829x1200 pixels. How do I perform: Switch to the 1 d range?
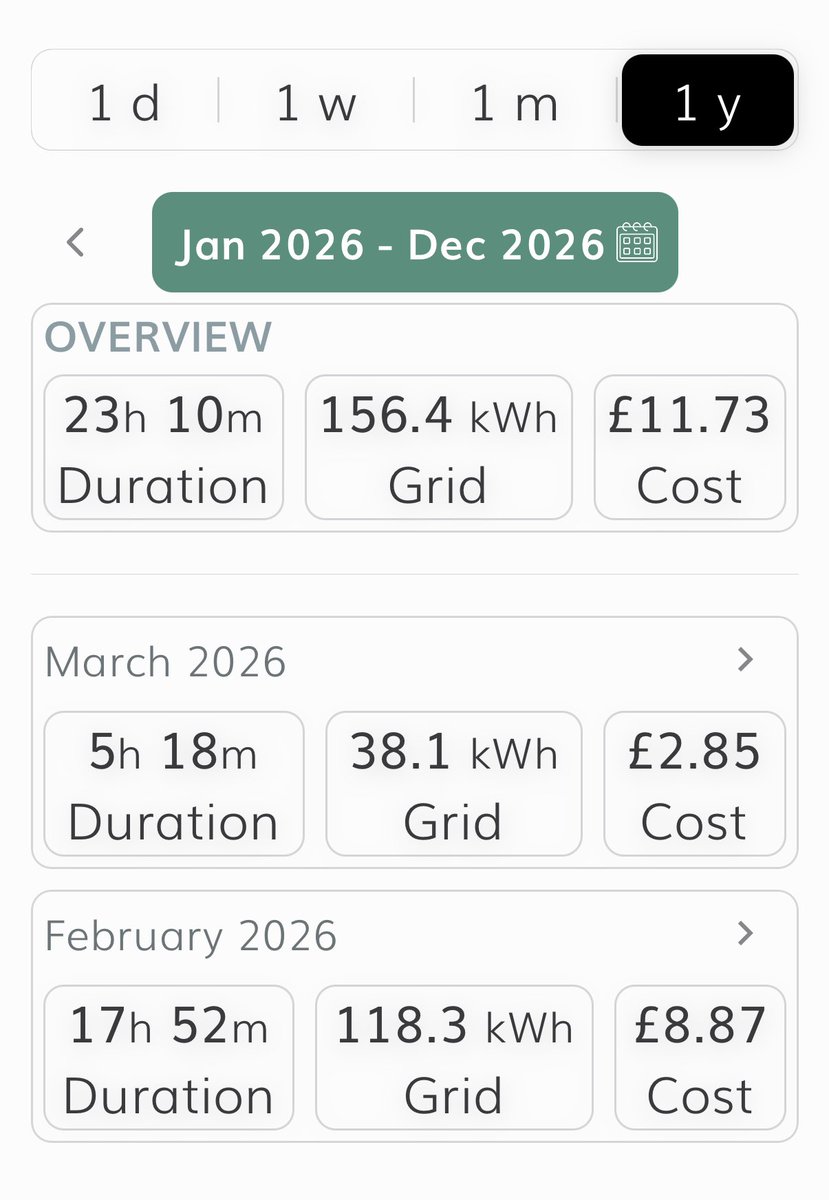(x=124, y=102)
